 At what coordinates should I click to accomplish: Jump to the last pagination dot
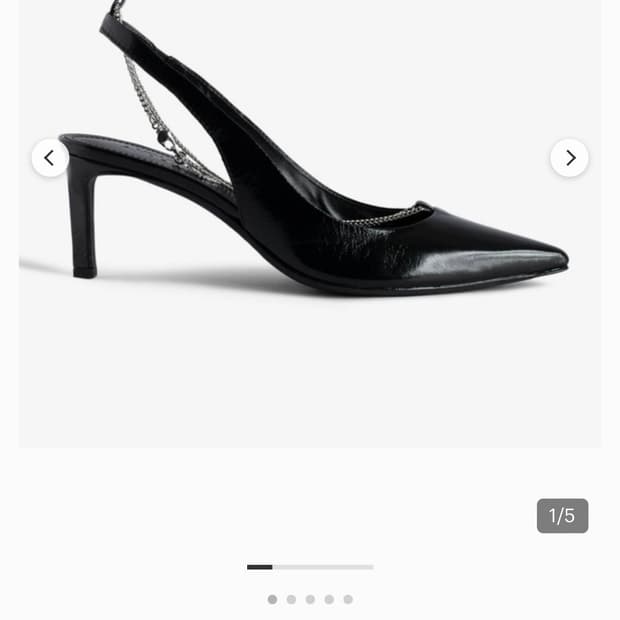348,599
